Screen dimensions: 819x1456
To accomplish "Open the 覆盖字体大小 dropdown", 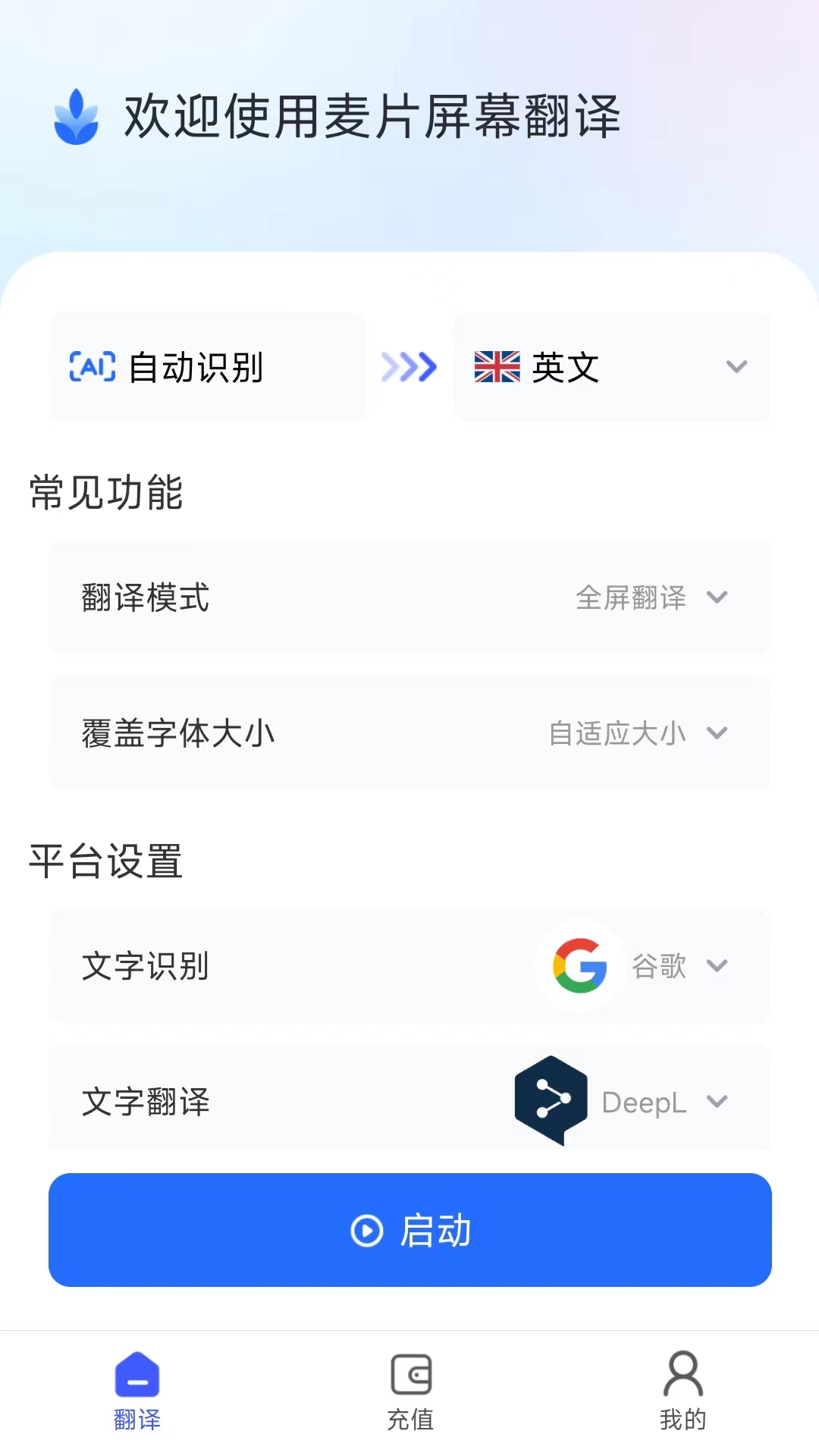I will point(717,733).
